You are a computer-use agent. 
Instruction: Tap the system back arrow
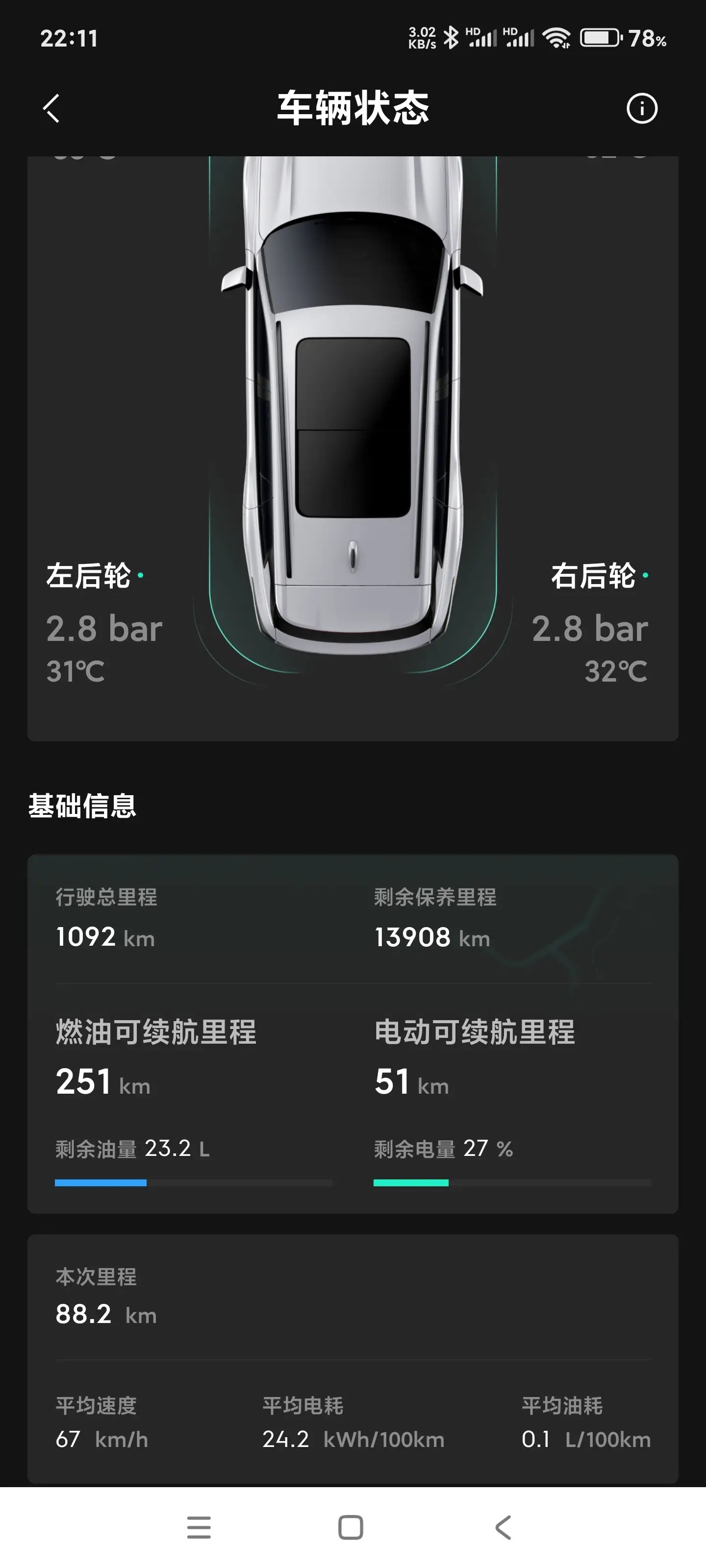pos(503,1527)
